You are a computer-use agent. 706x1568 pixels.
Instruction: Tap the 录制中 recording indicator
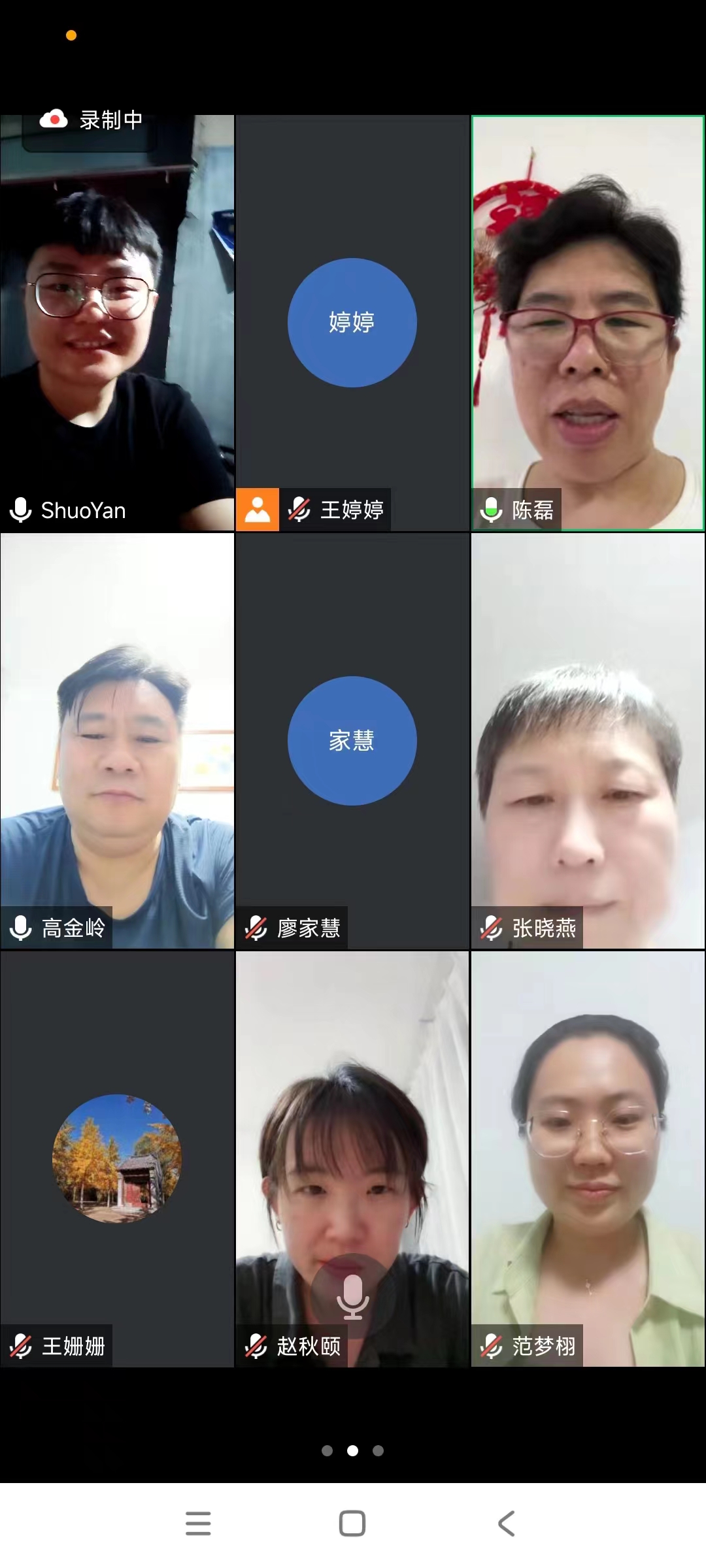pyautogui.click(x=92, y=120)
